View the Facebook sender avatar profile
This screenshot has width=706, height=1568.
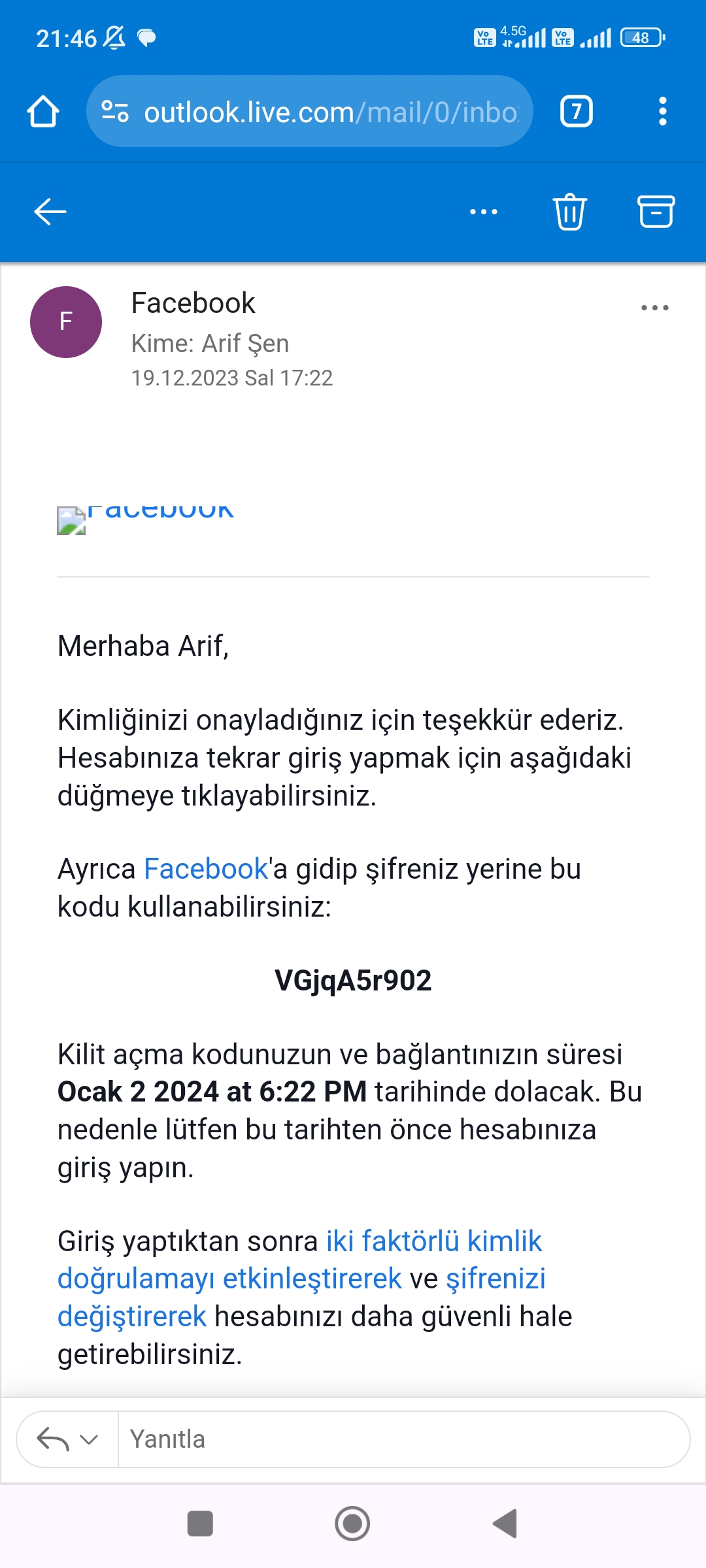tap(66, 322)
